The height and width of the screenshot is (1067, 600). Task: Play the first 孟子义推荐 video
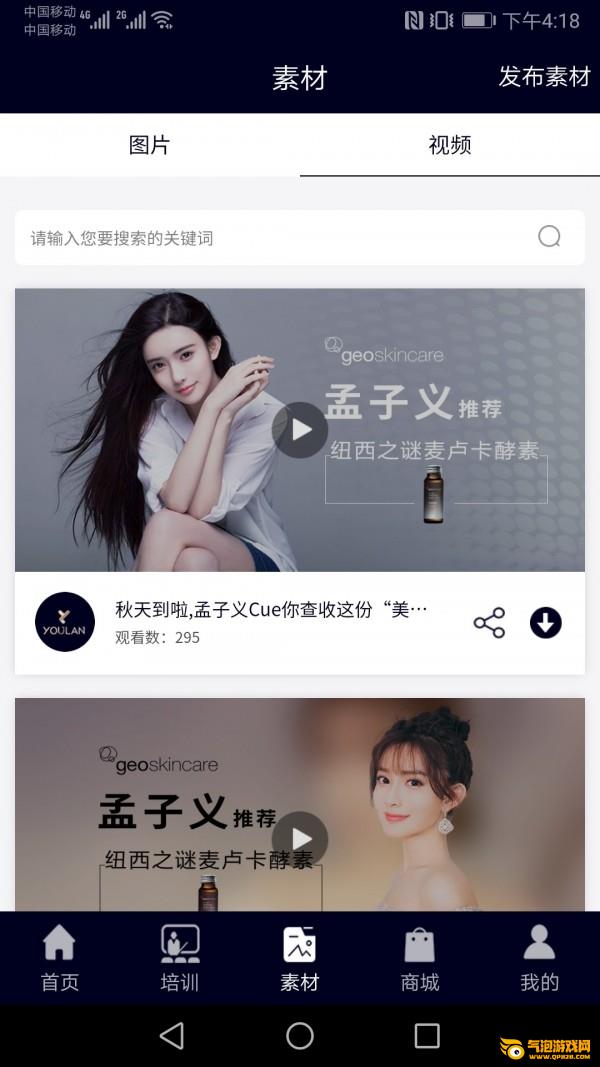(300, 430)
